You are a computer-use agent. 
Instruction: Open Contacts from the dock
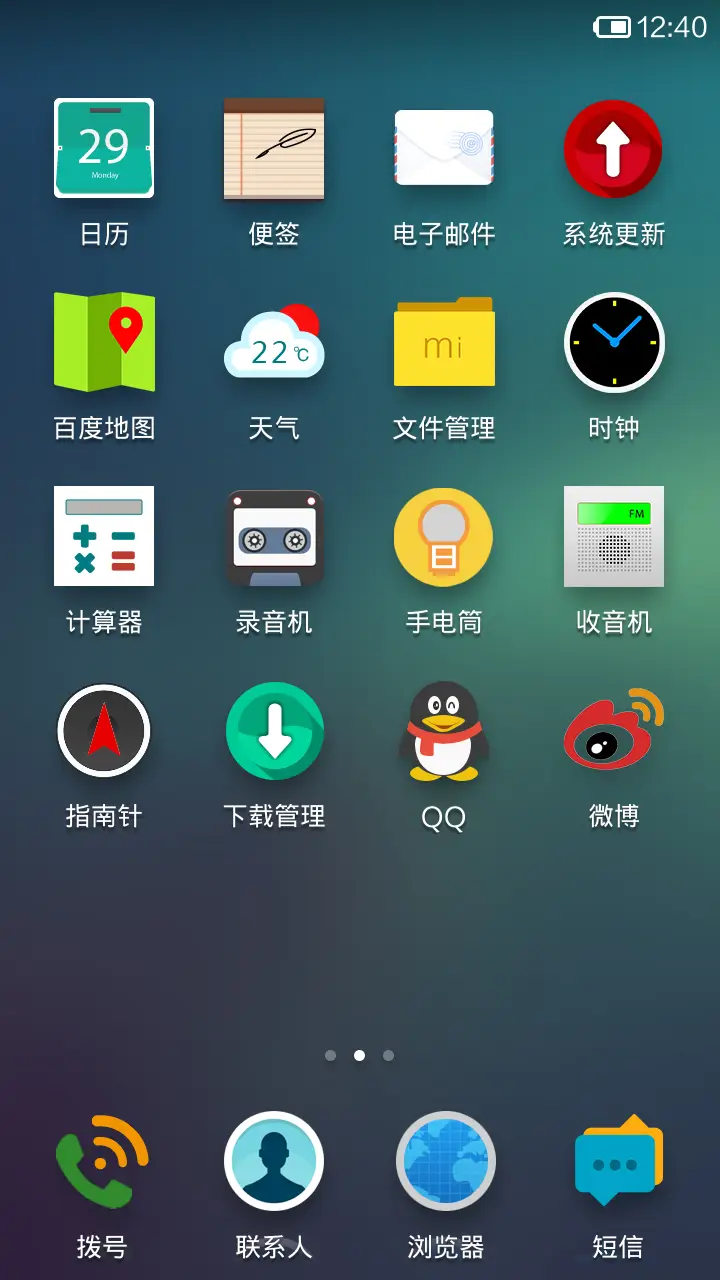point(274,1160)
